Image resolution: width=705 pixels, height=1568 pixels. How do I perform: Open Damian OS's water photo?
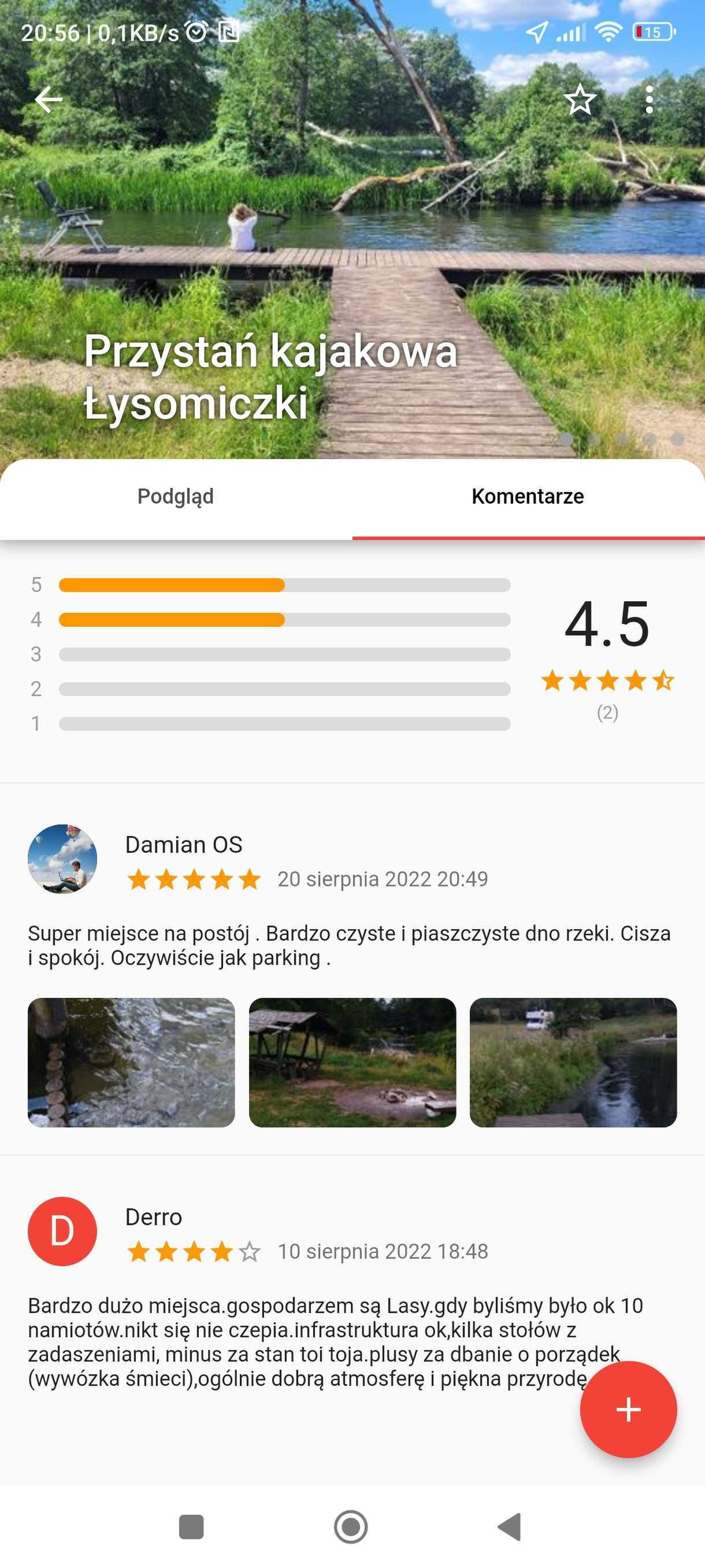(x=131, y=1062)
